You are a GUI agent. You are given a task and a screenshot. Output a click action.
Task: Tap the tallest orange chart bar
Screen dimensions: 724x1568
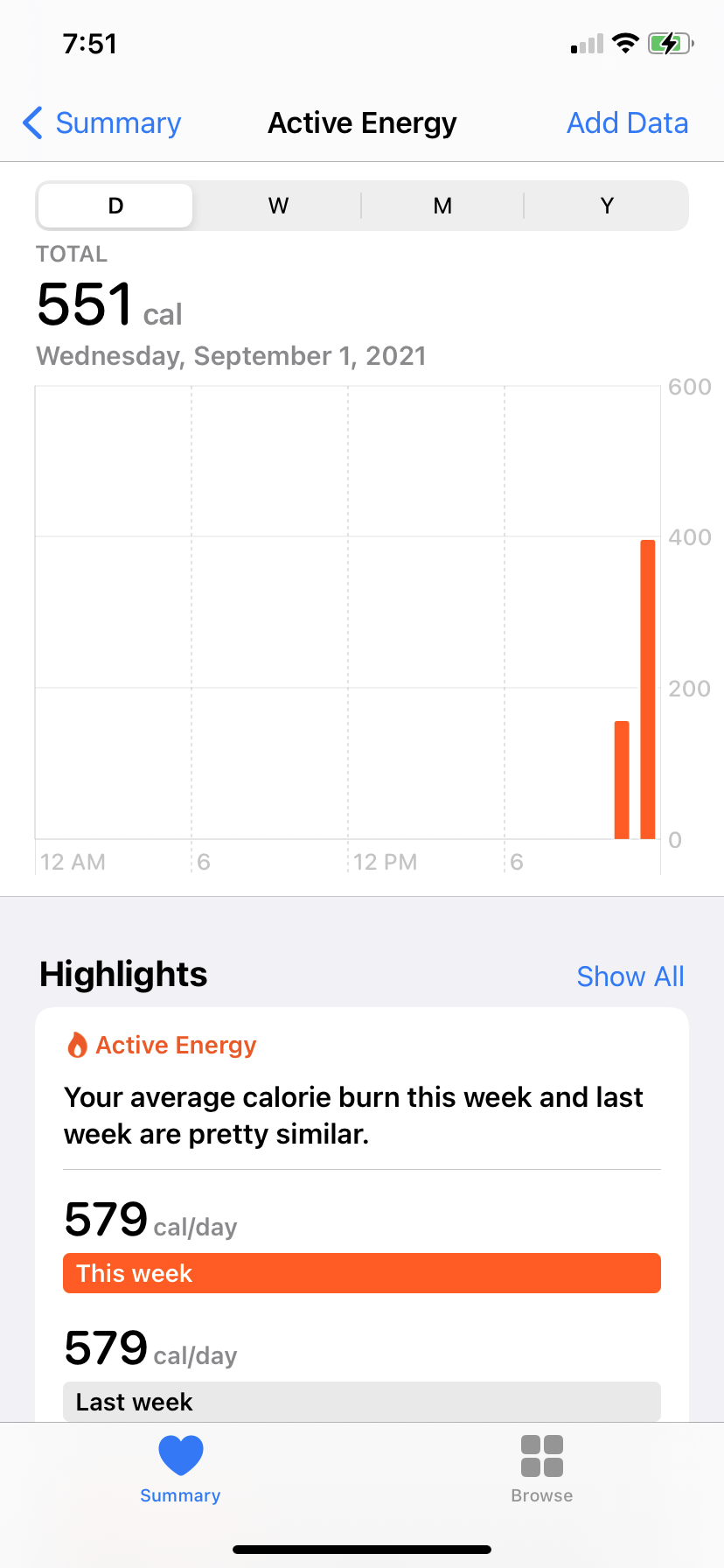click(647, 691)
